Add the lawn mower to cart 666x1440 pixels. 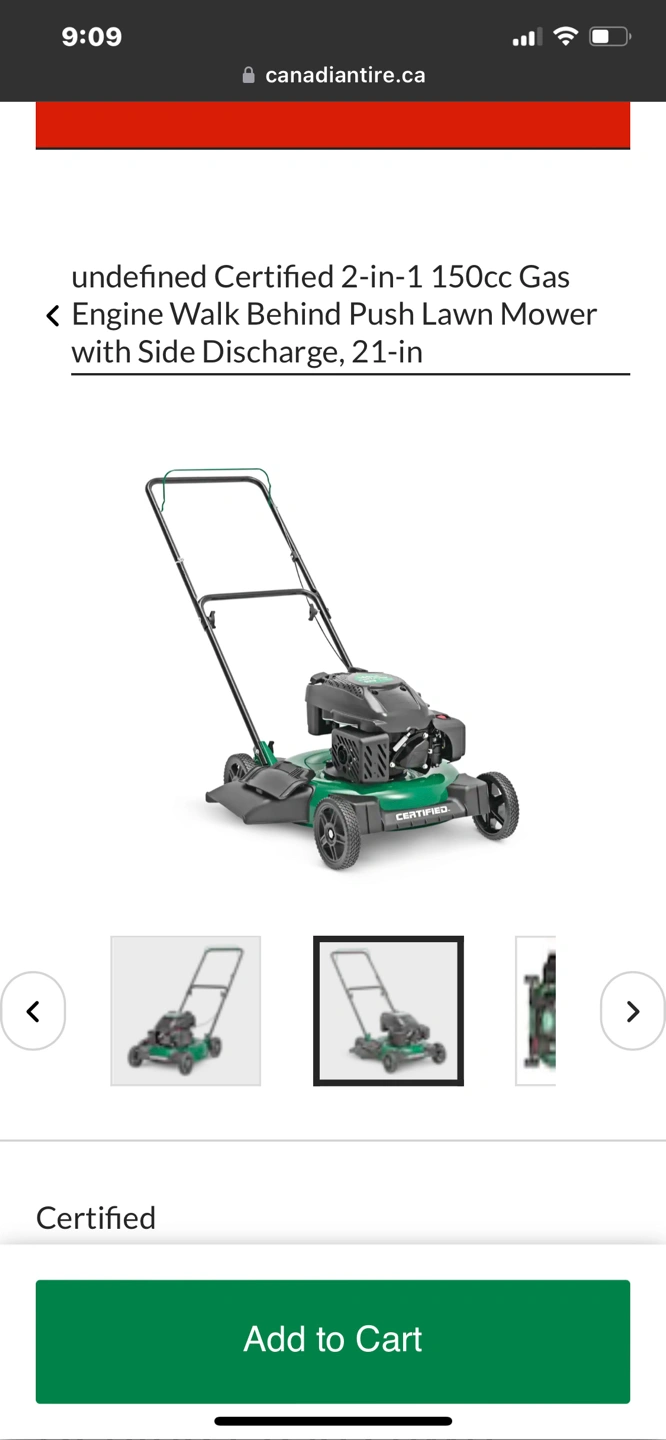pyautogui.click(x=333, y=1341)
